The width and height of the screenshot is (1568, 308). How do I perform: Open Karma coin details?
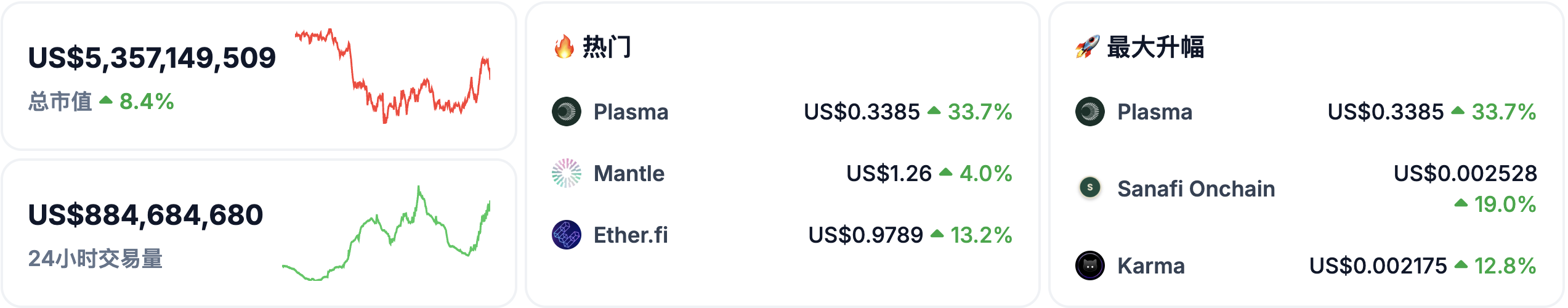[1150, 266]
